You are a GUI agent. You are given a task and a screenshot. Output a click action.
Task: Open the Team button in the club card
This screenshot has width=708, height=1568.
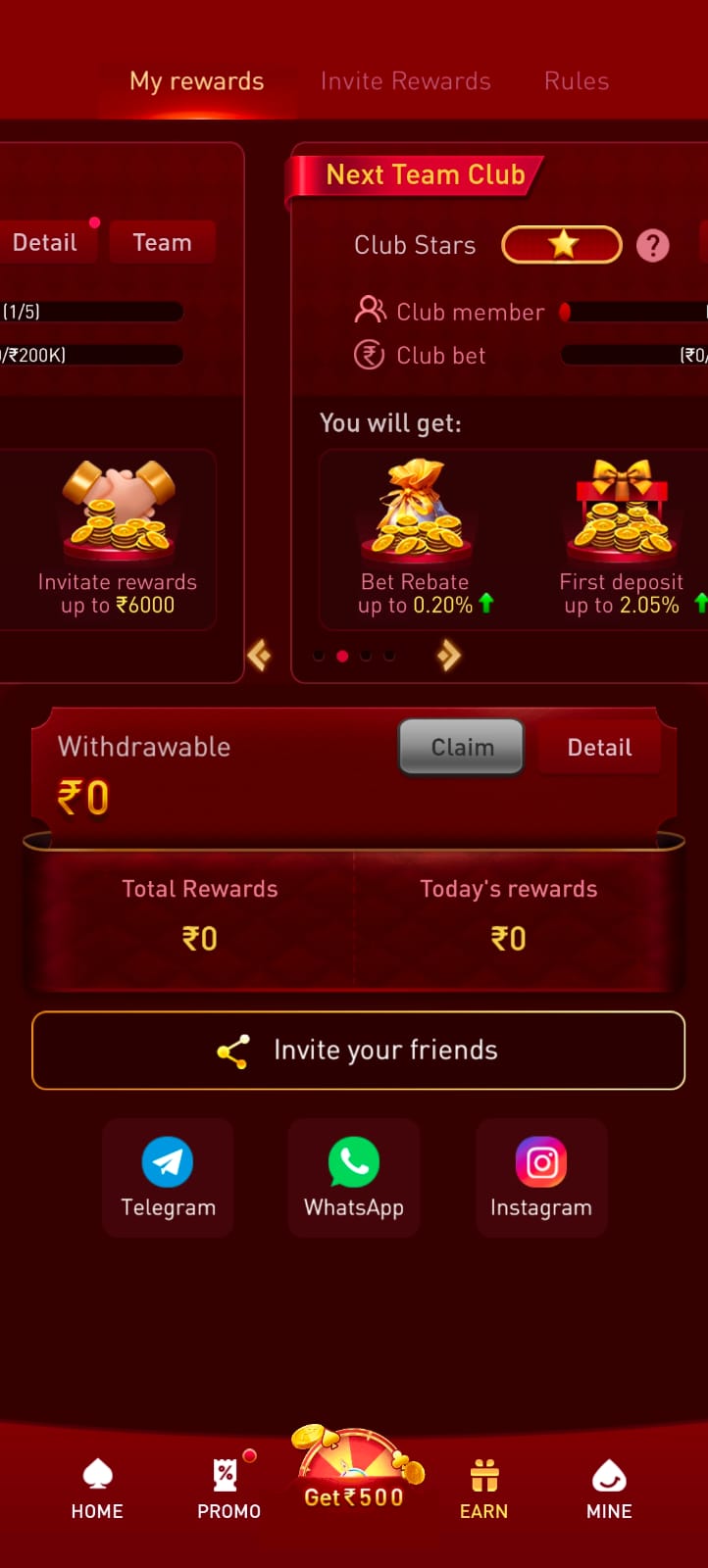click(162, 242)
